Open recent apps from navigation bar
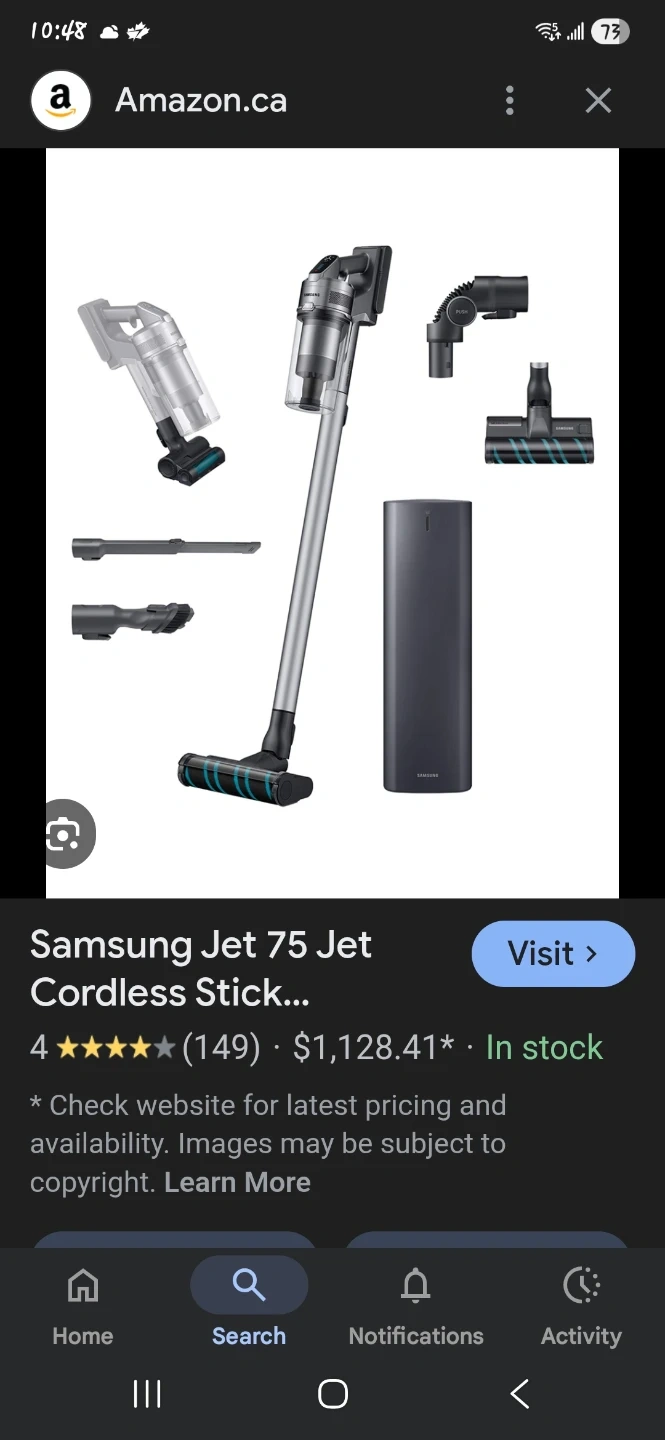This screenshot has width=665, height=1440. pyautogui.click(x=147, y=1394)
